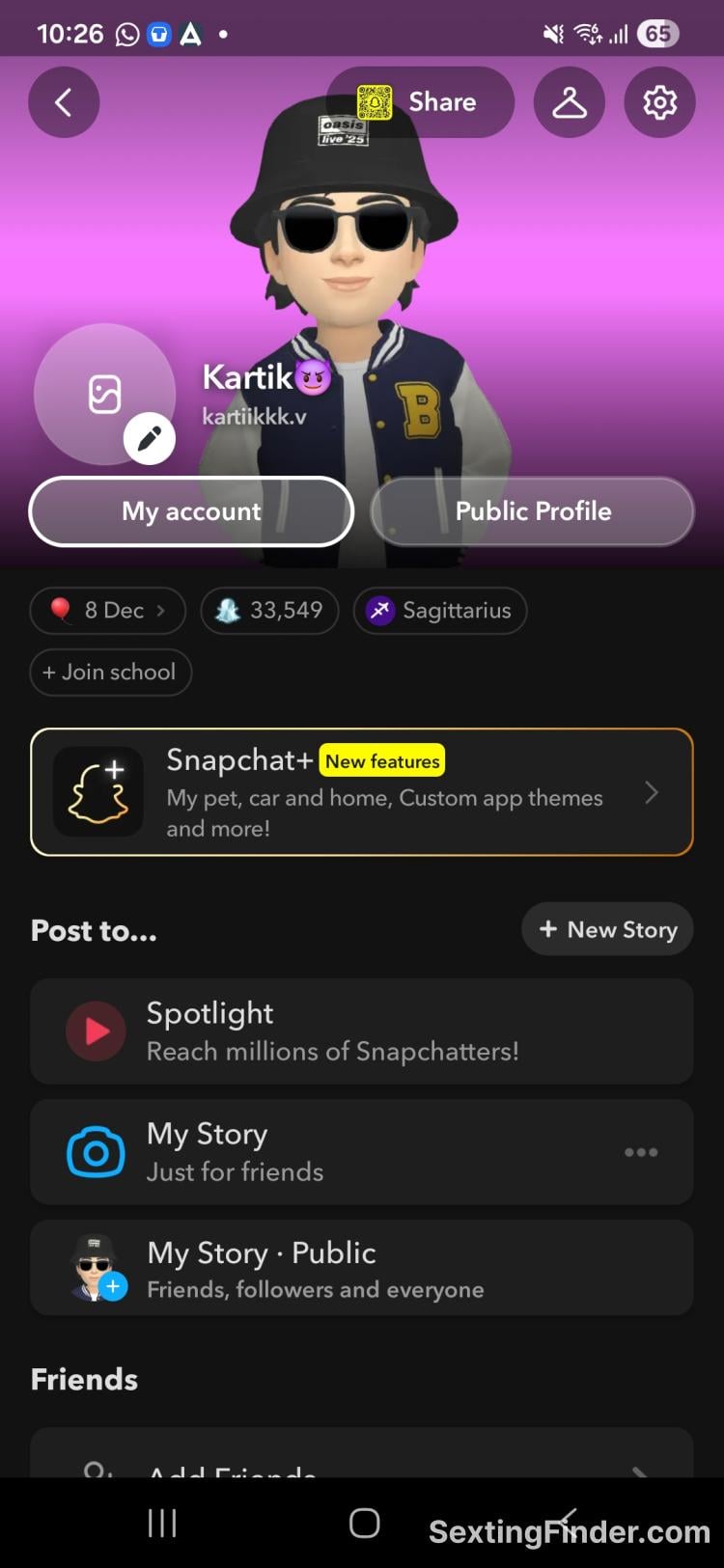The height and width of the screenshot is (1568, 724).
Task: Create a New Story
Action: pyautogui.click(x=607, y=929)
